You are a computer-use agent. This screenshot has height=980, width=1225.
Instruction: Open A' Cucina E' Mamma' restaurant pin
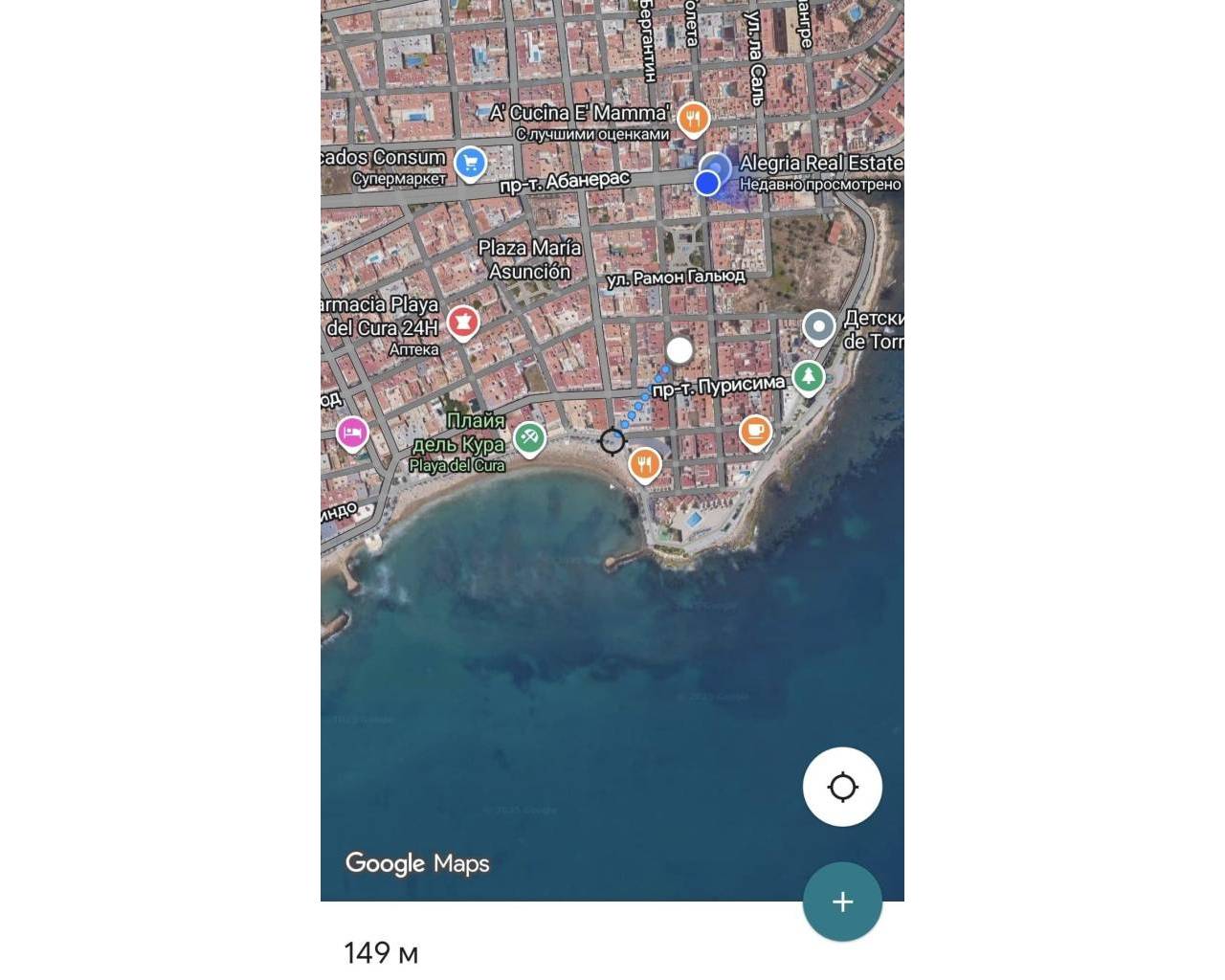tap(693, 119)
